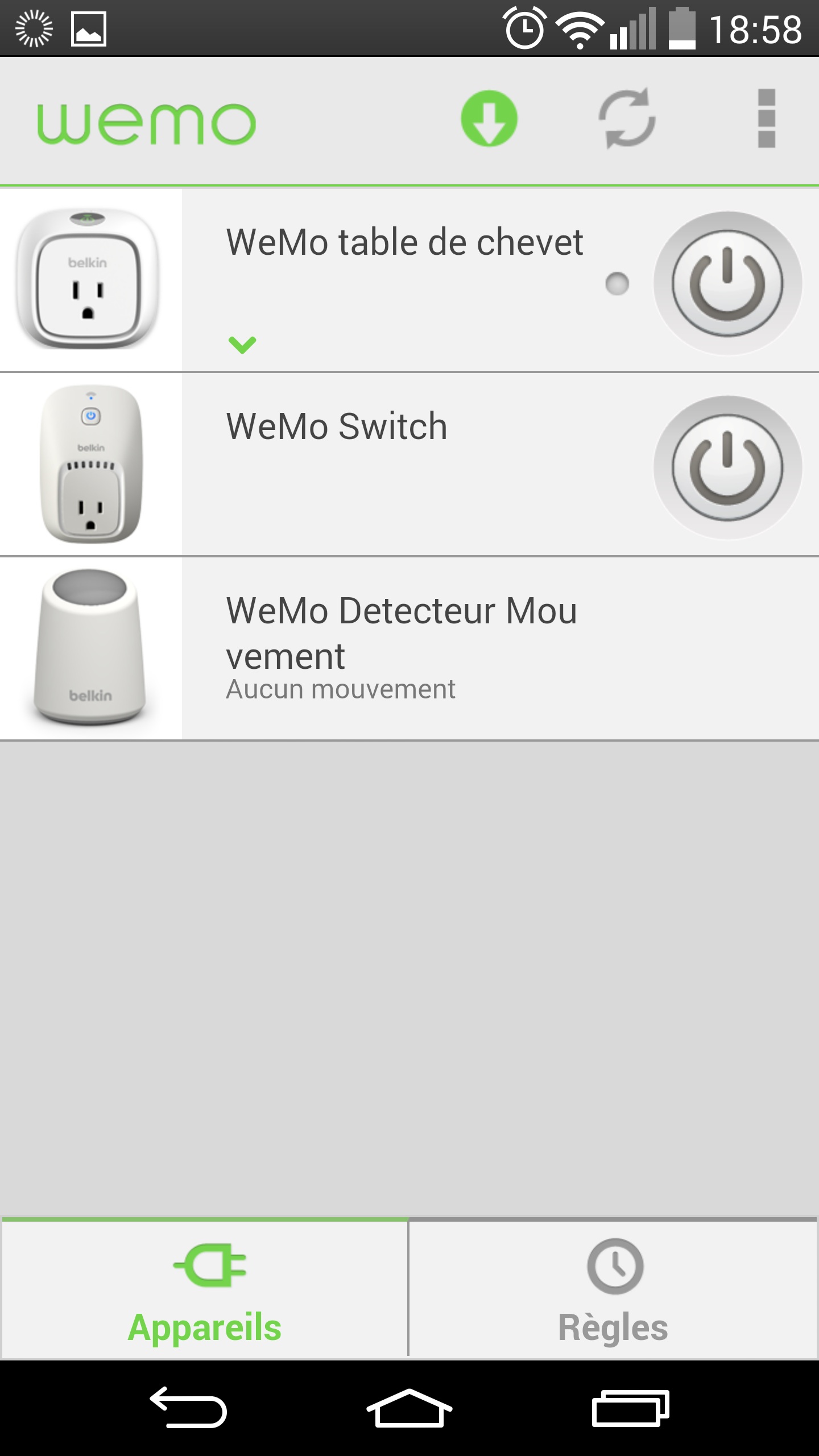Tap the green download update icon

tap(489, 118)
